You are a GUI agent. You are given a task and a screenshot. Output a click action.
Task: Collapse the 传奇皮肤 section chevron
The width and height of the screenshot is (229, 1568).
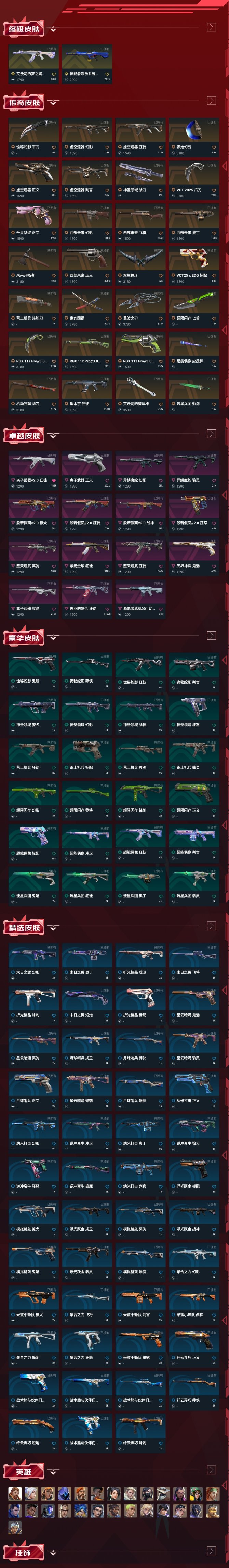(x=53, y=103)
